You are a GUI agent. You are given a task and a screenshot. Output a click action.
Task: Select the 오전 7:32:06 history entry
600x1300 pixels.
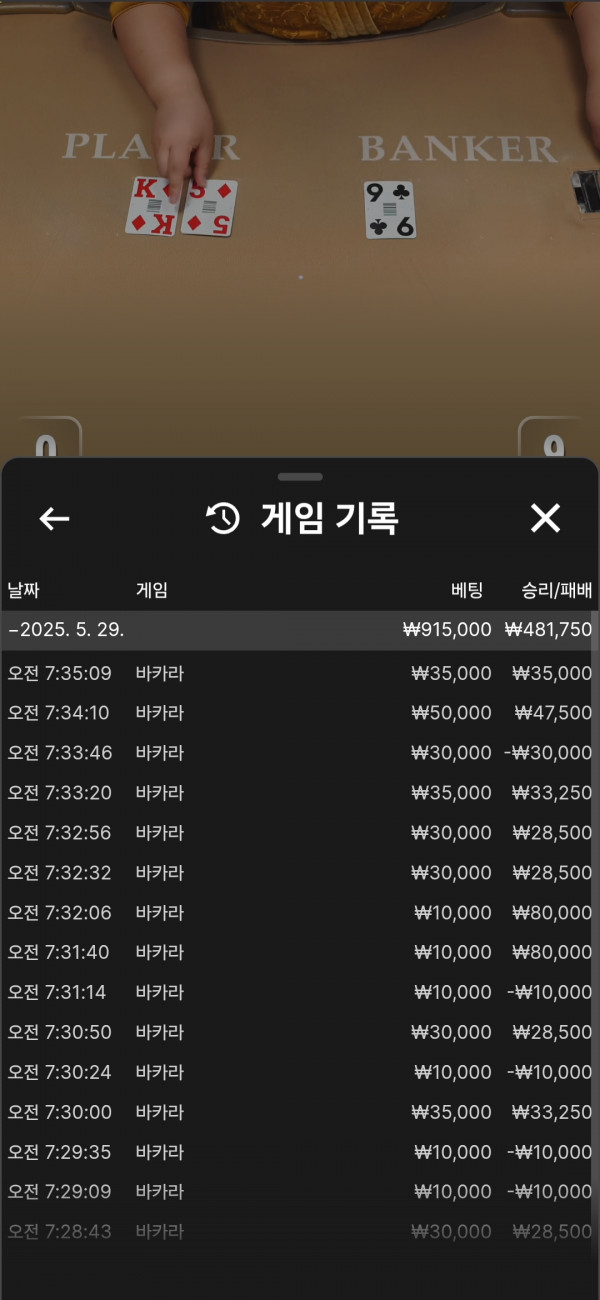(x=299, y=913)
